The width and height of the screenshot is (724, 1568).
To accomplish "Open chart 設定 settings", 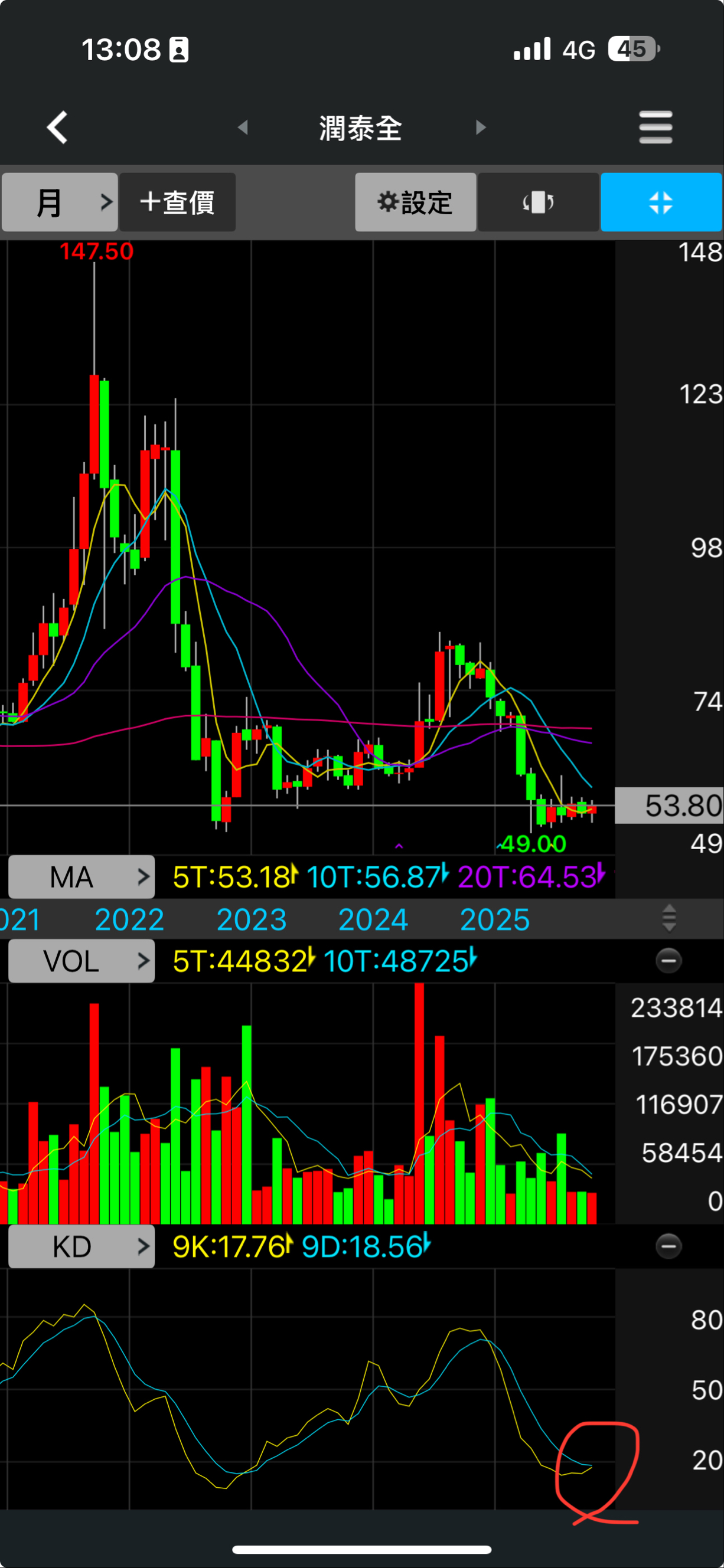I will tap(415, 202).
